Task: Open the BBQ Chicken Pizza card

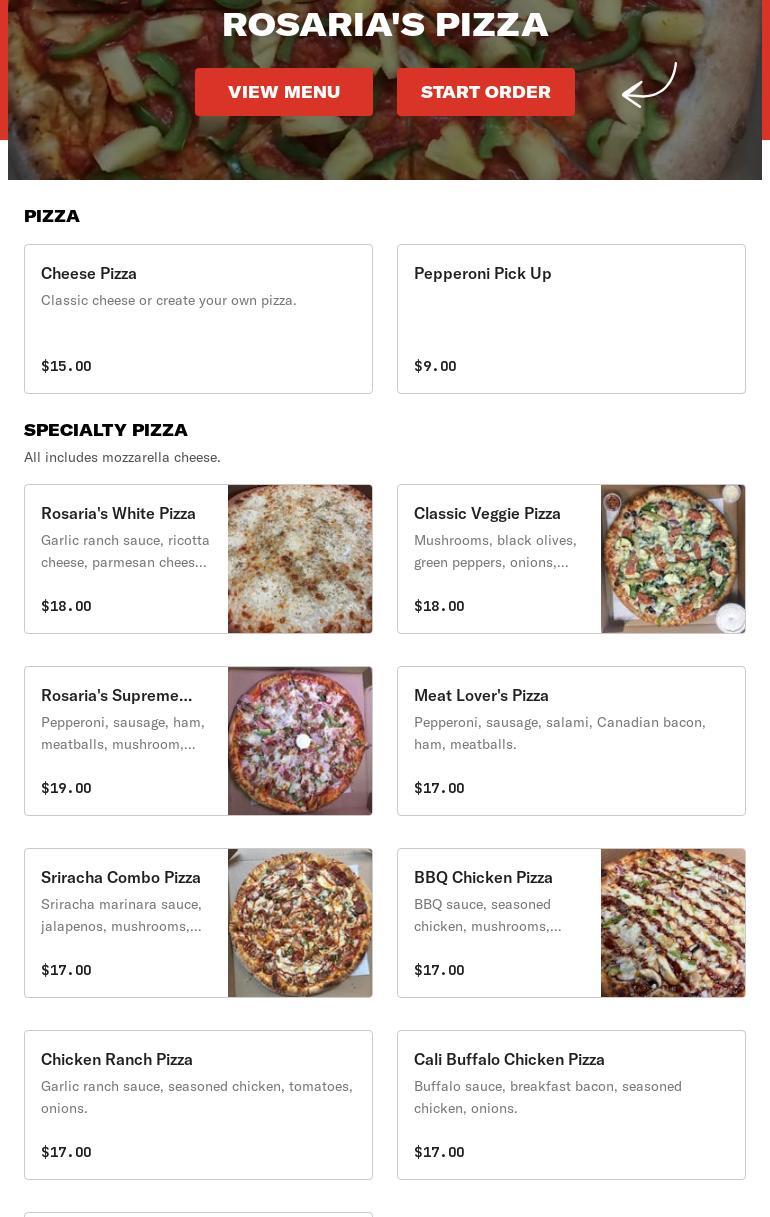Action: 571,923
